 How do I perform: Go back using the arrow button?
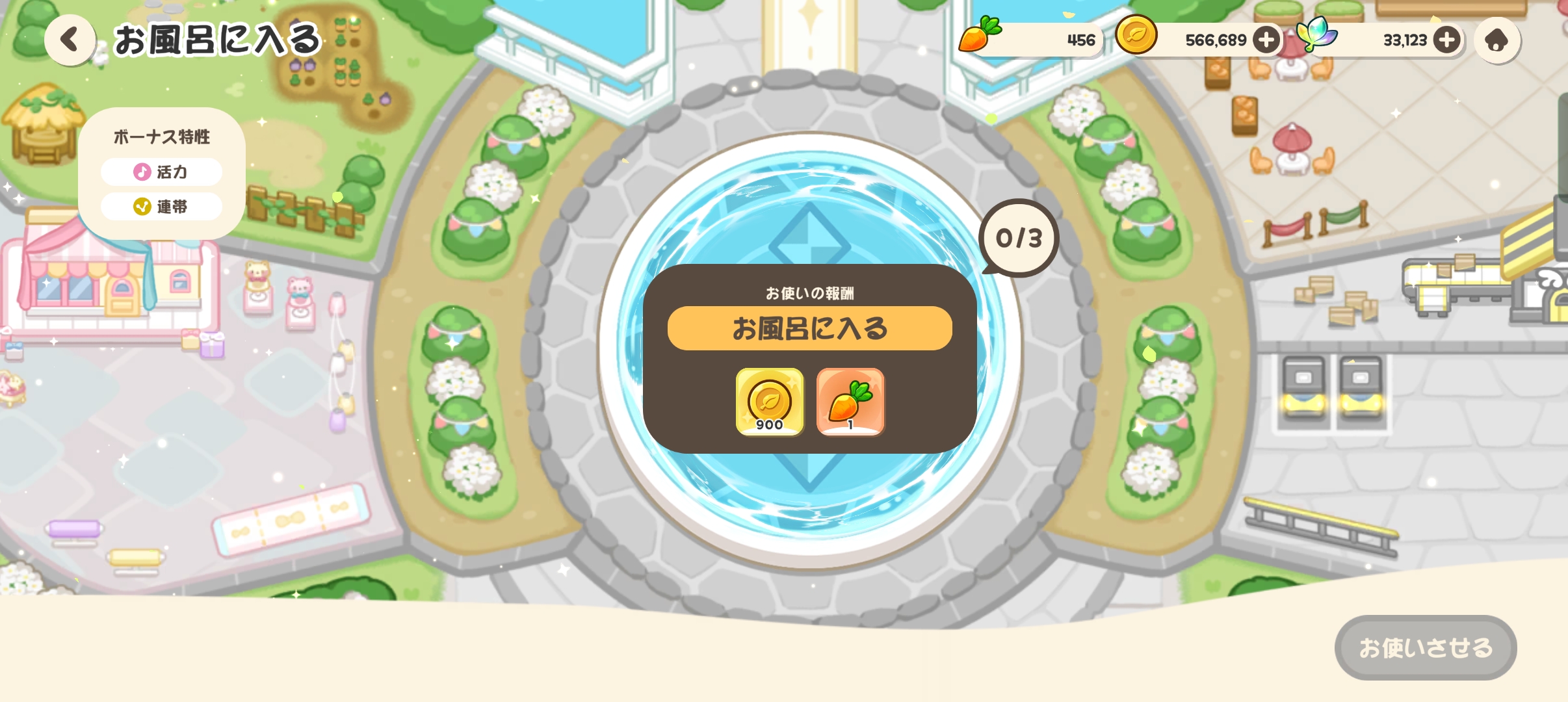[x=70, y=40]
